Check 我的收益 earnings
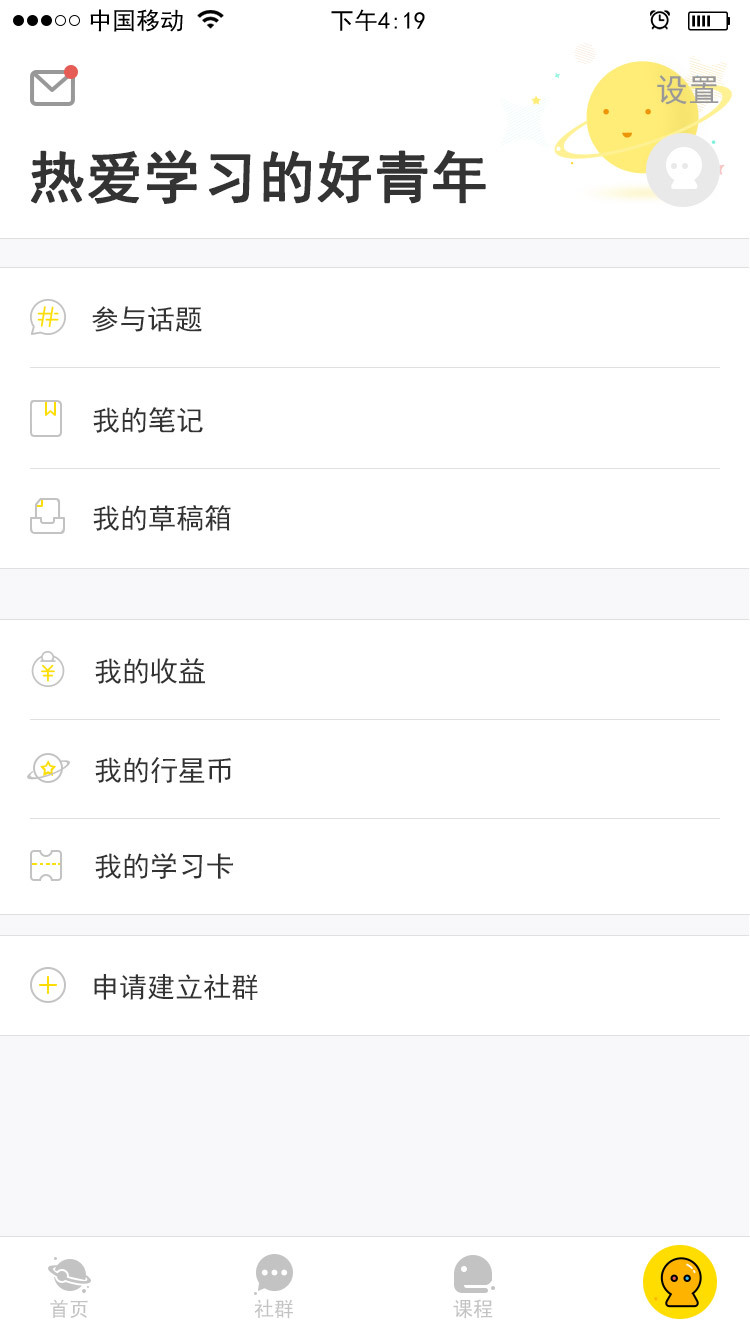 pos(150,671)
